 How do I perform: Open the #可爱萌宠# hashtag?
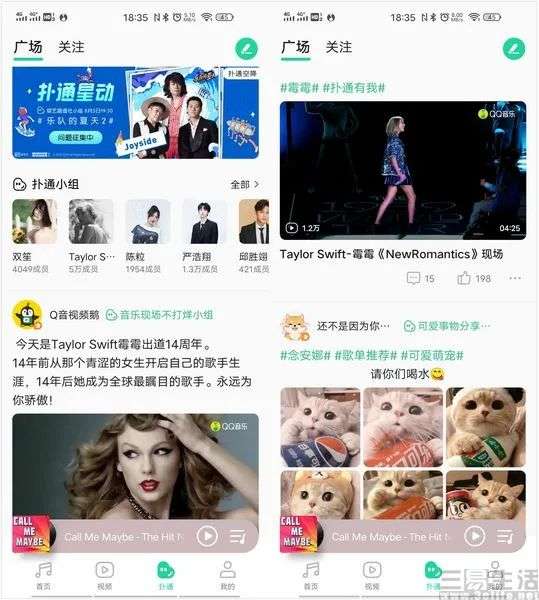(x=432, y=355)
